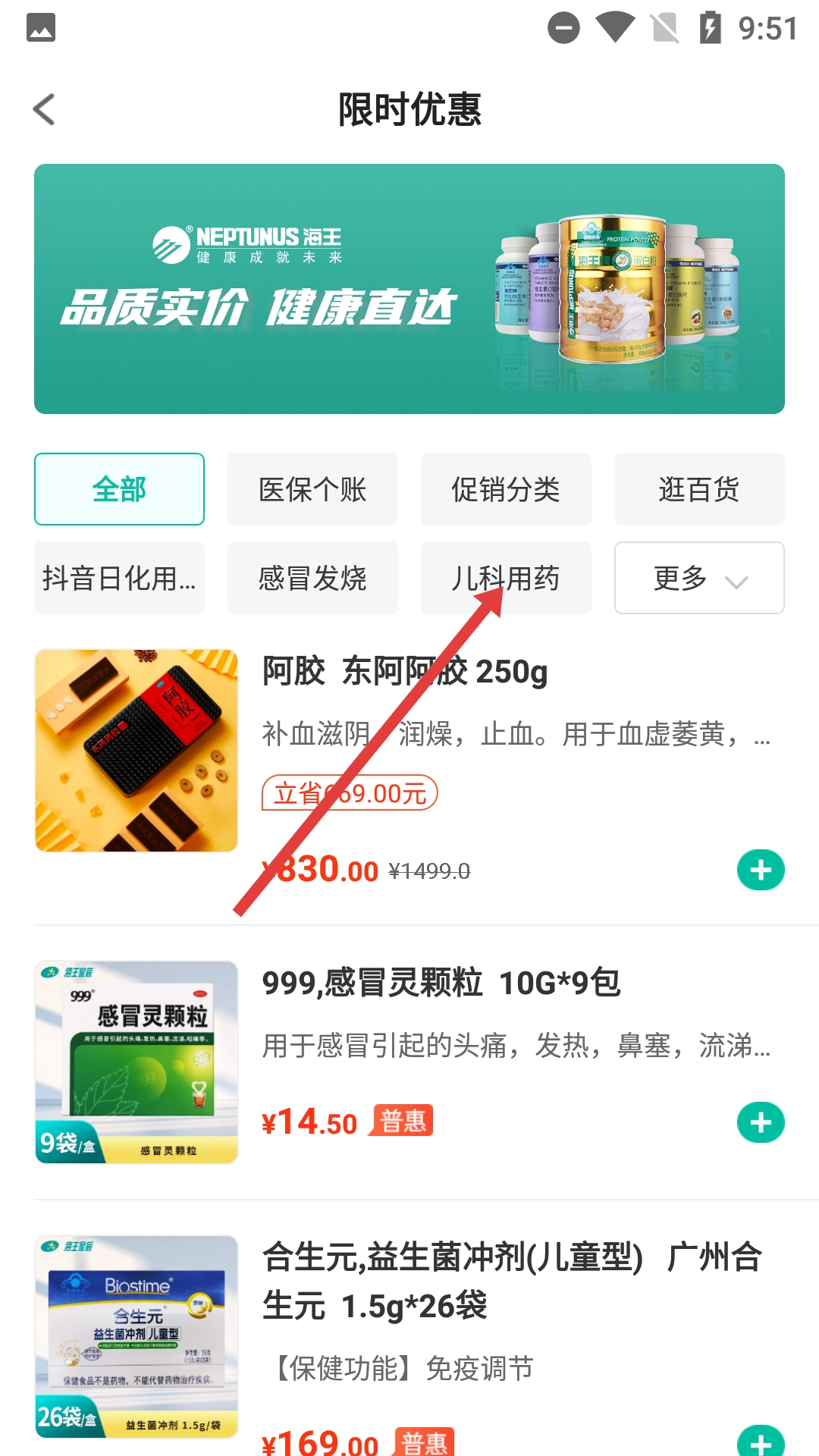The height and width of the screenshot is (1456, 819).
Task: Switch to 促销分类 category
Action: tap(506, 489)
